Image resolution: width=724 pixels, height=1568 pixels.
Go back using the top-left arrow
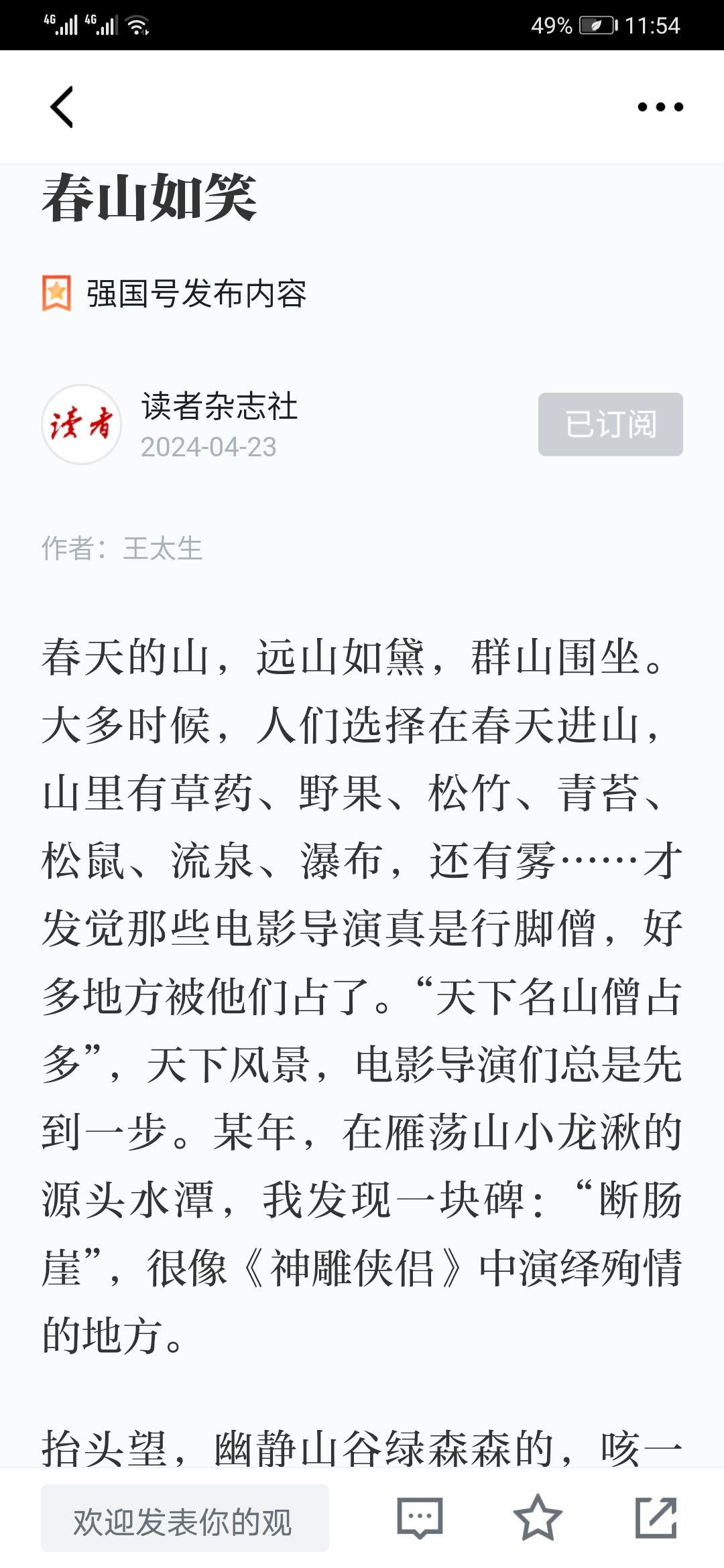(x=62, y=107)
